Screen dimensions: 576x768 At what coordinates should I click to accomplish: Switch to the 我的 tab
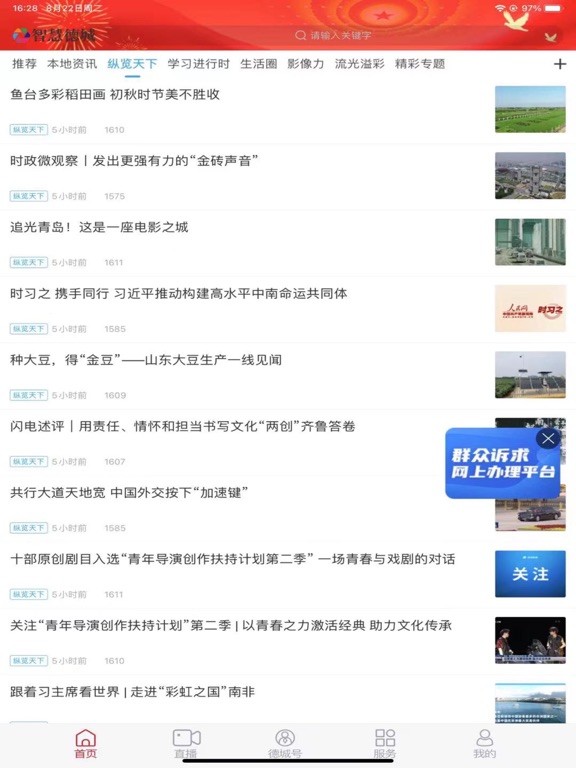[x=484, y=744]
